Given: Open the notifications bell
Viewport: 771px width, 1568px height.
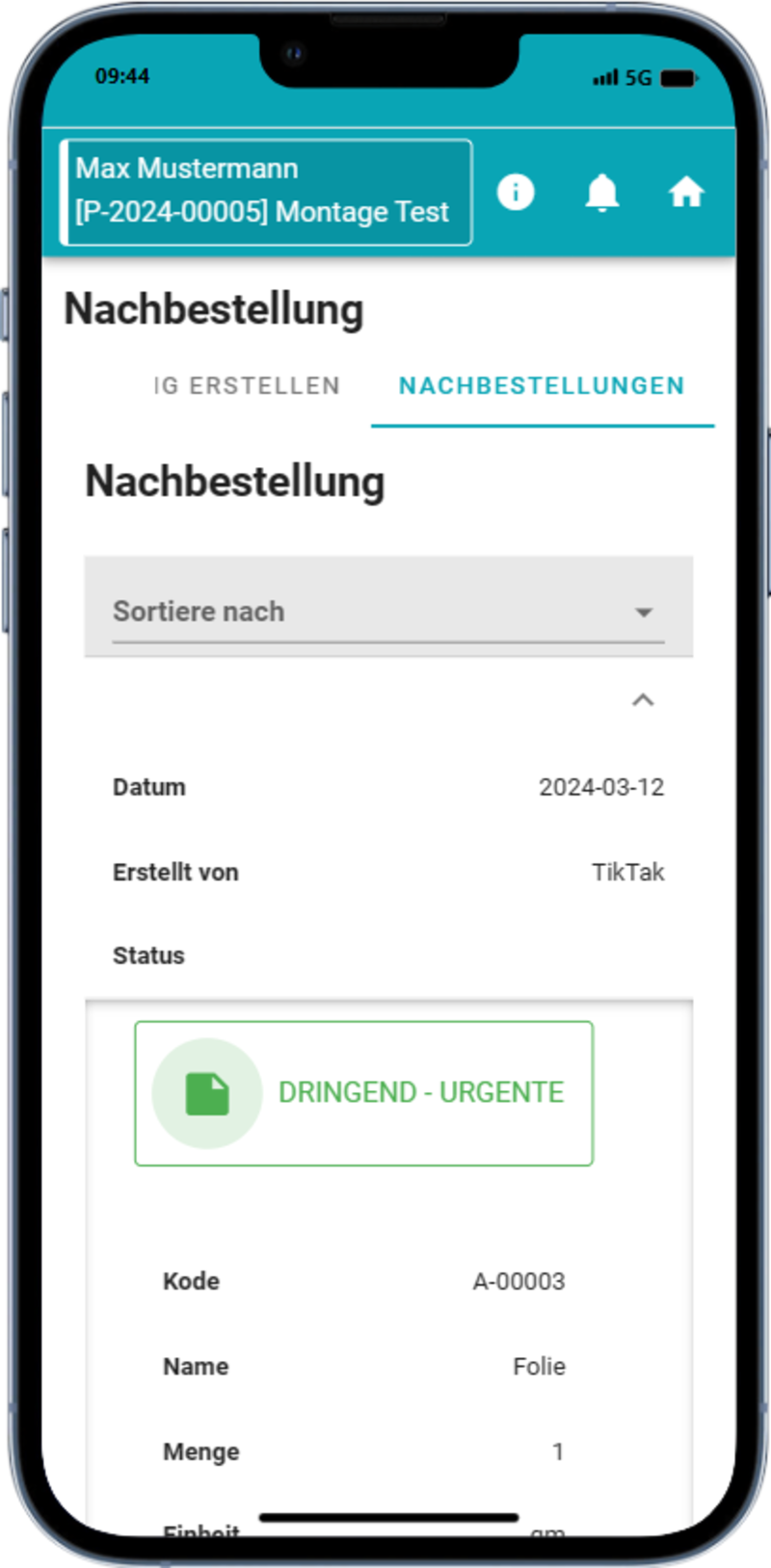Looking at the screenshot, I should pyautogui.click(x=602, y=193).
